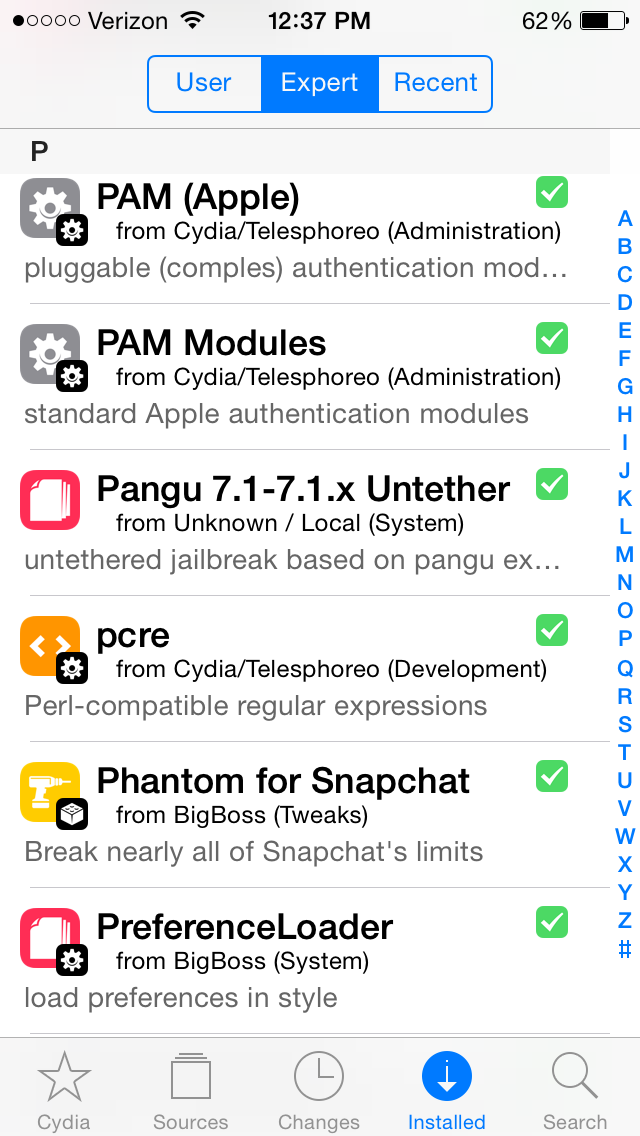This screenshot has width=640, height=1136.
Task: Open Pangu 7.1-7.1.x Untether package
Action: click(x=305, y=522)
